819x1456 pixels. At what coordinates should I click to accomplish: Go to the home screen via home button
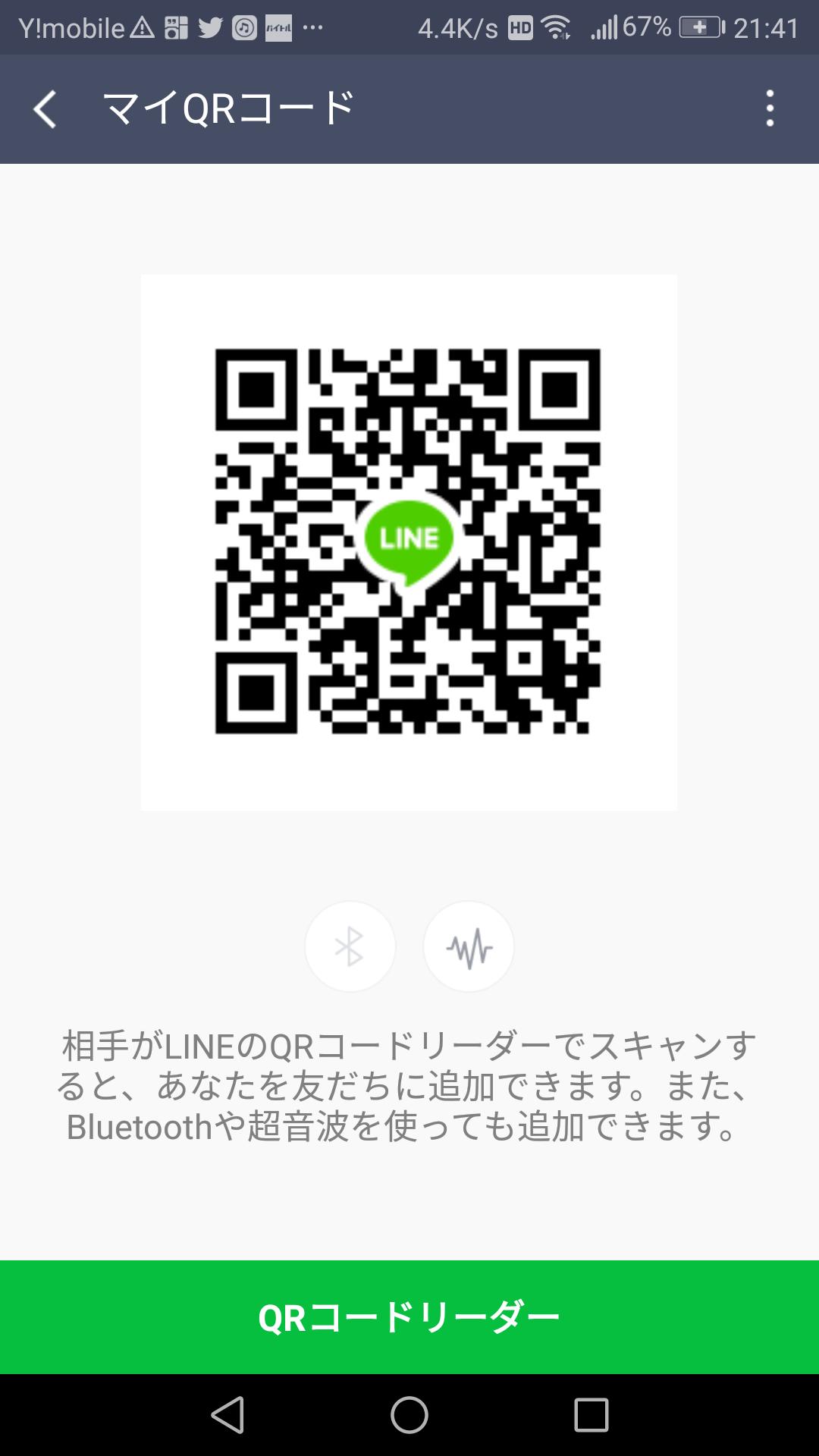pos(409,1415)
